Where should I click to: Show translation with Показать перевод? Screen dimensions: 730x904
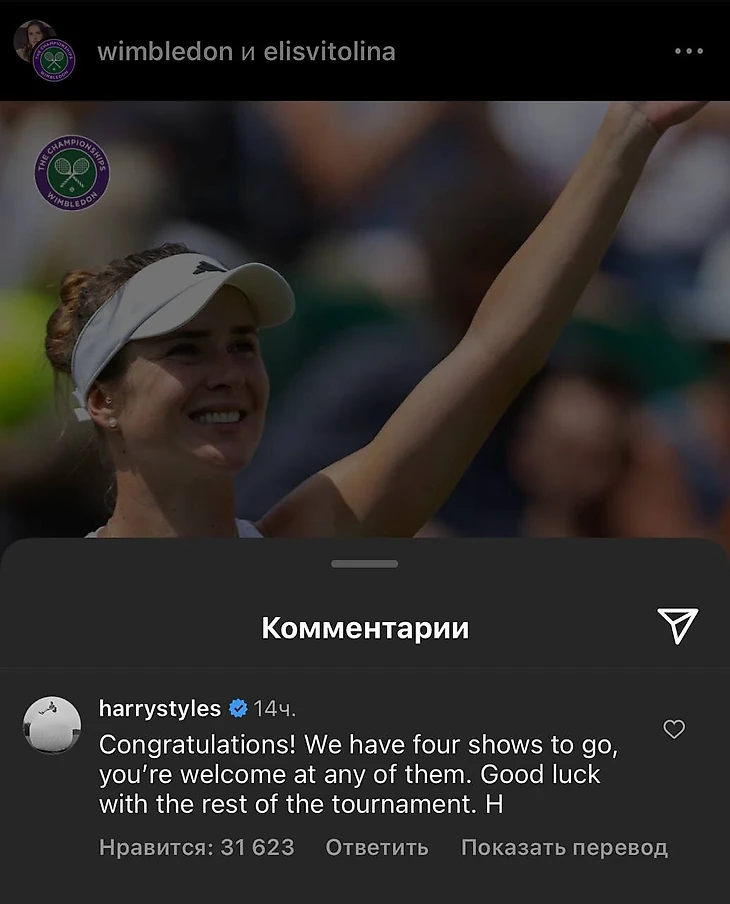point(564,848)
